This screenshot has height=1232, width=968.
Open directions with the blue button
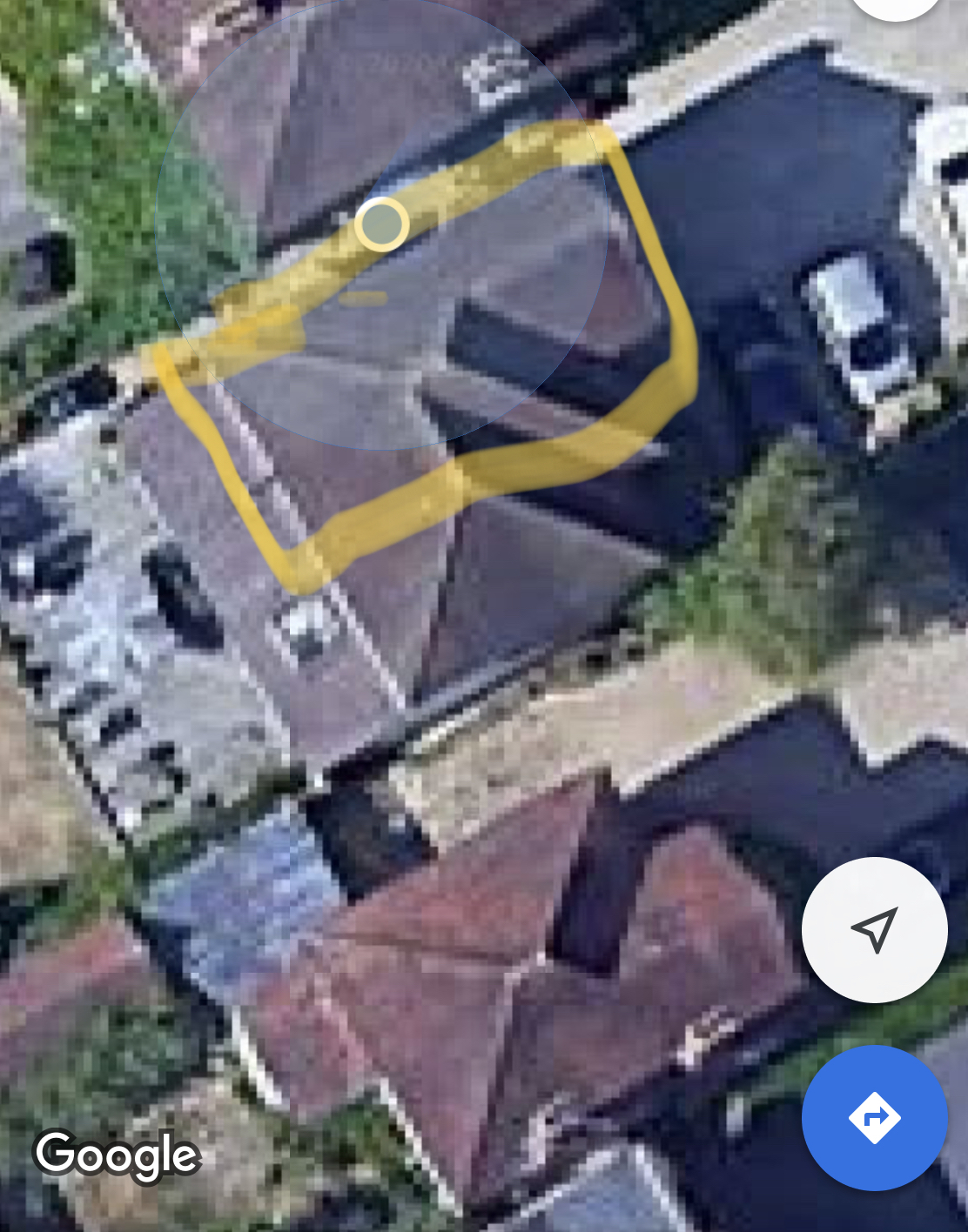click(x=874, y=1117)
